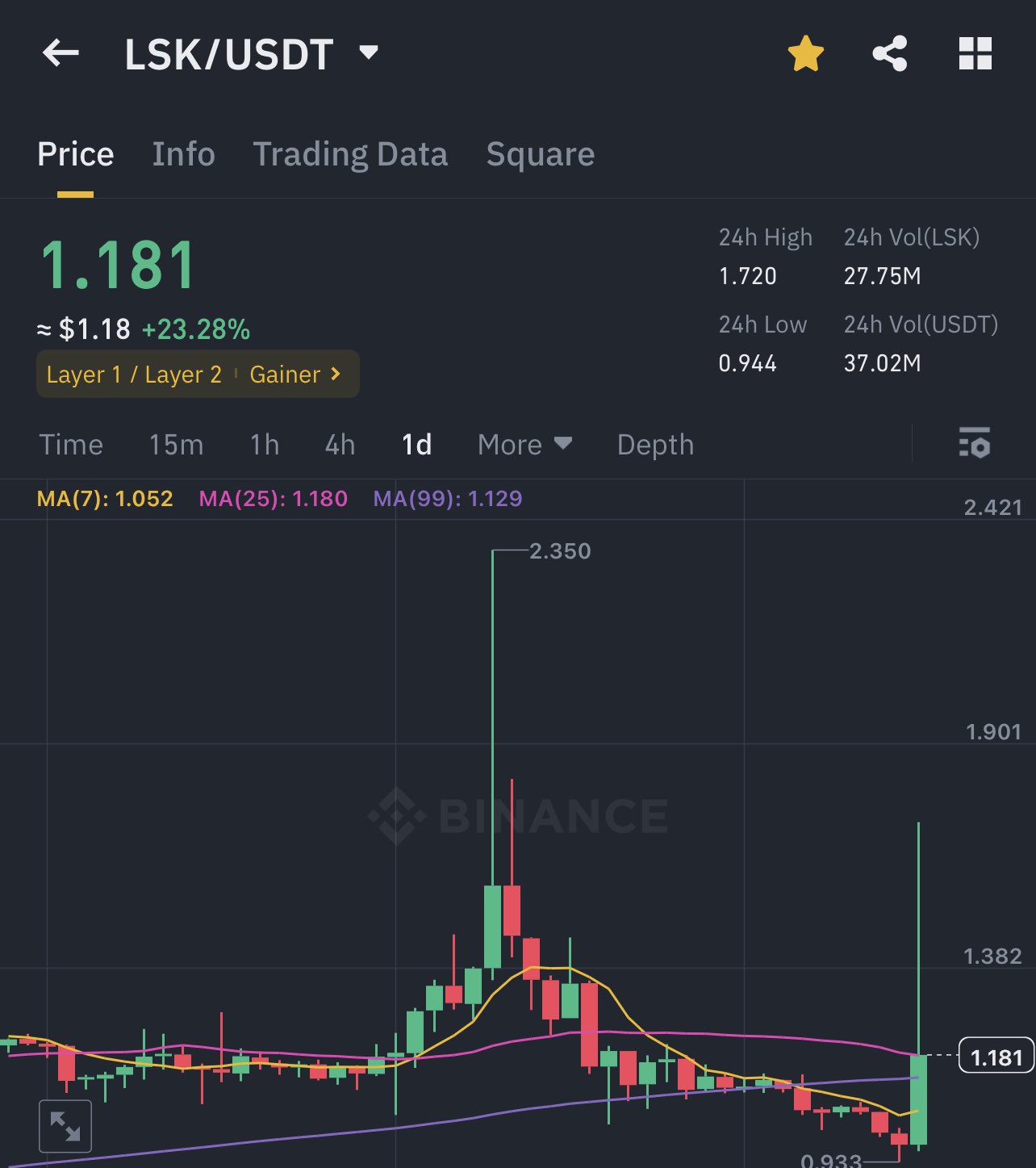1036x1168 pixels.
Task: Open the Layer 1 / Layer 2 tag
Action: click(134, 375)
